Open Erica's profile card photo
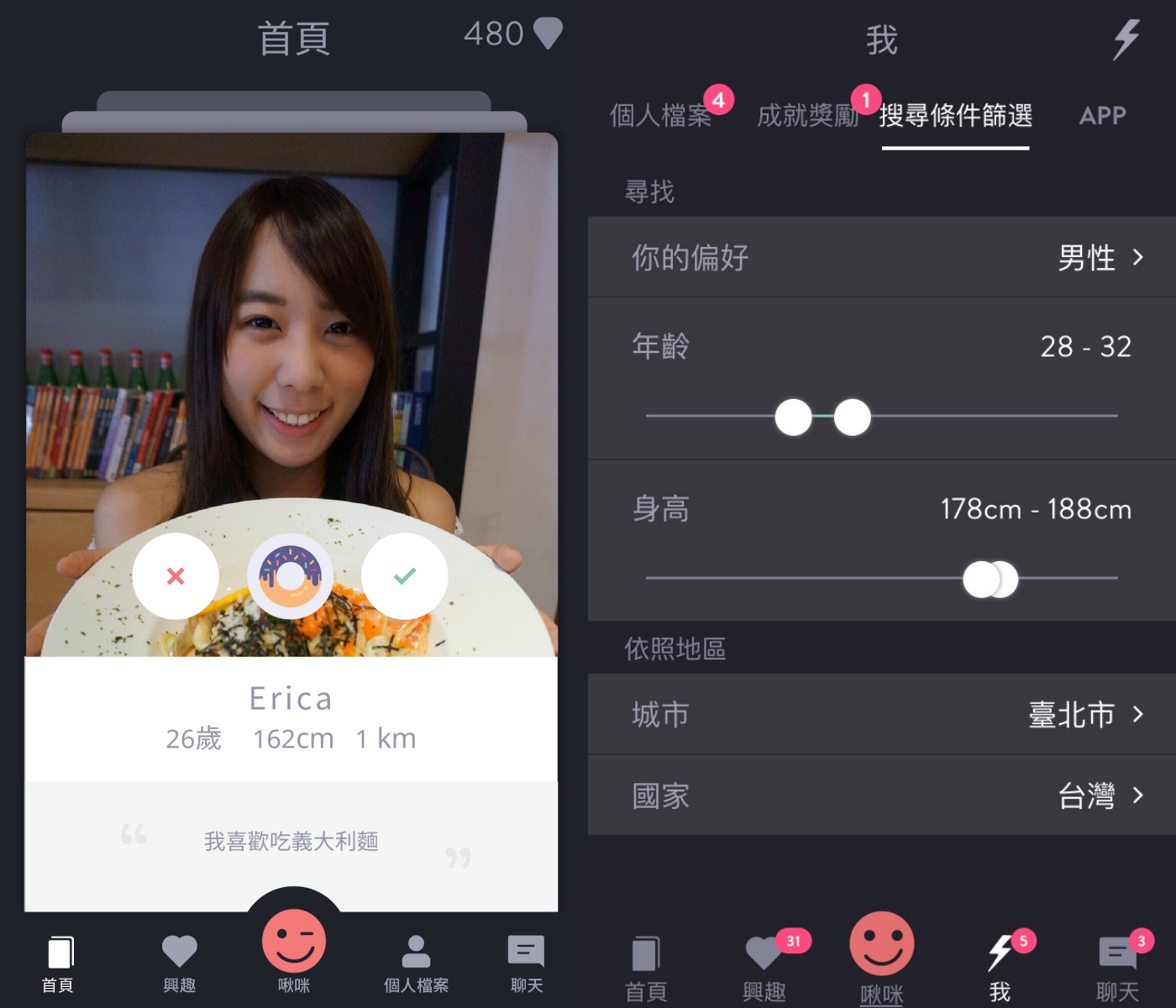This screenshot has height=1008, width=1176. [x=291, y=336]
